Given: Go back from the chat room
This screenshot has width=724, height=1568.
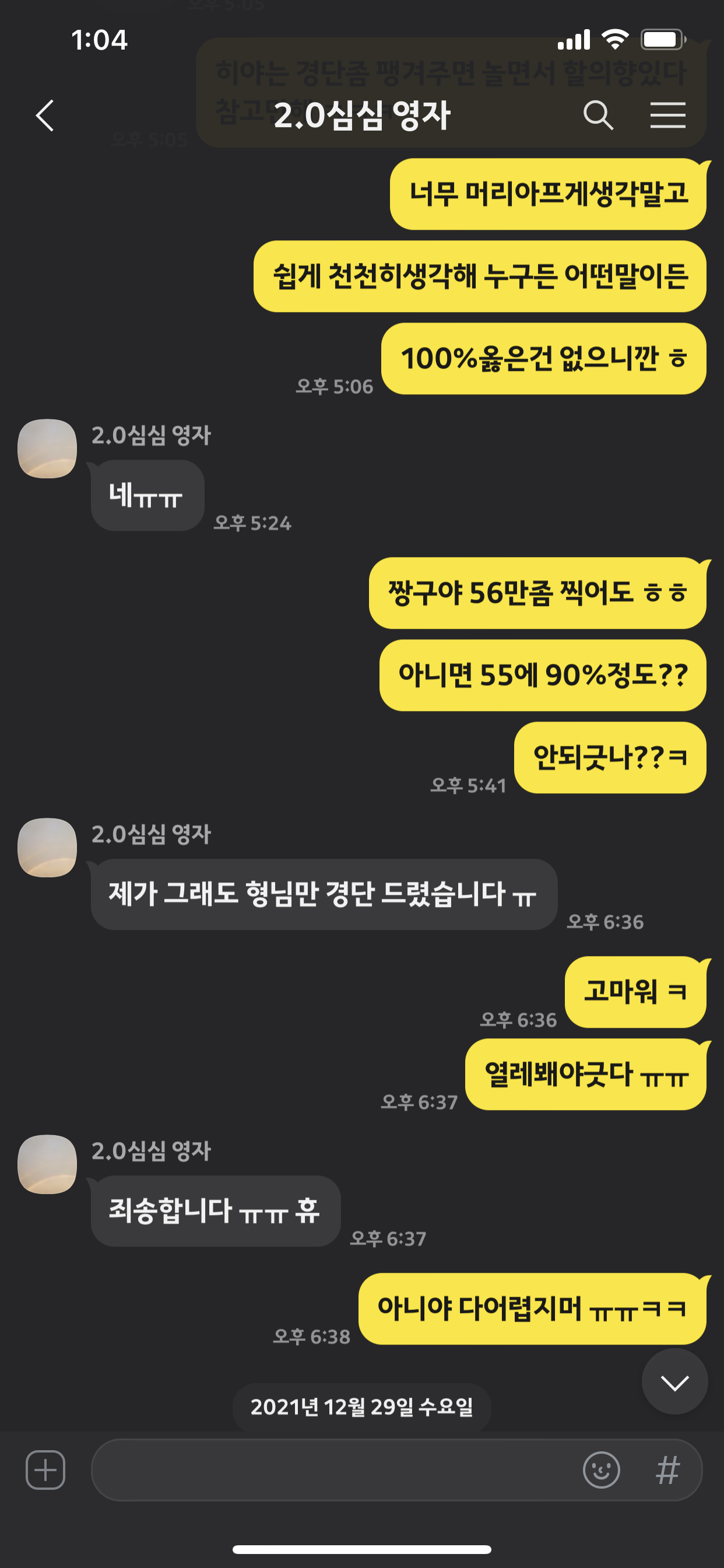Looking at the screenshot, I should pyautogui.click(x=45, y=116).
